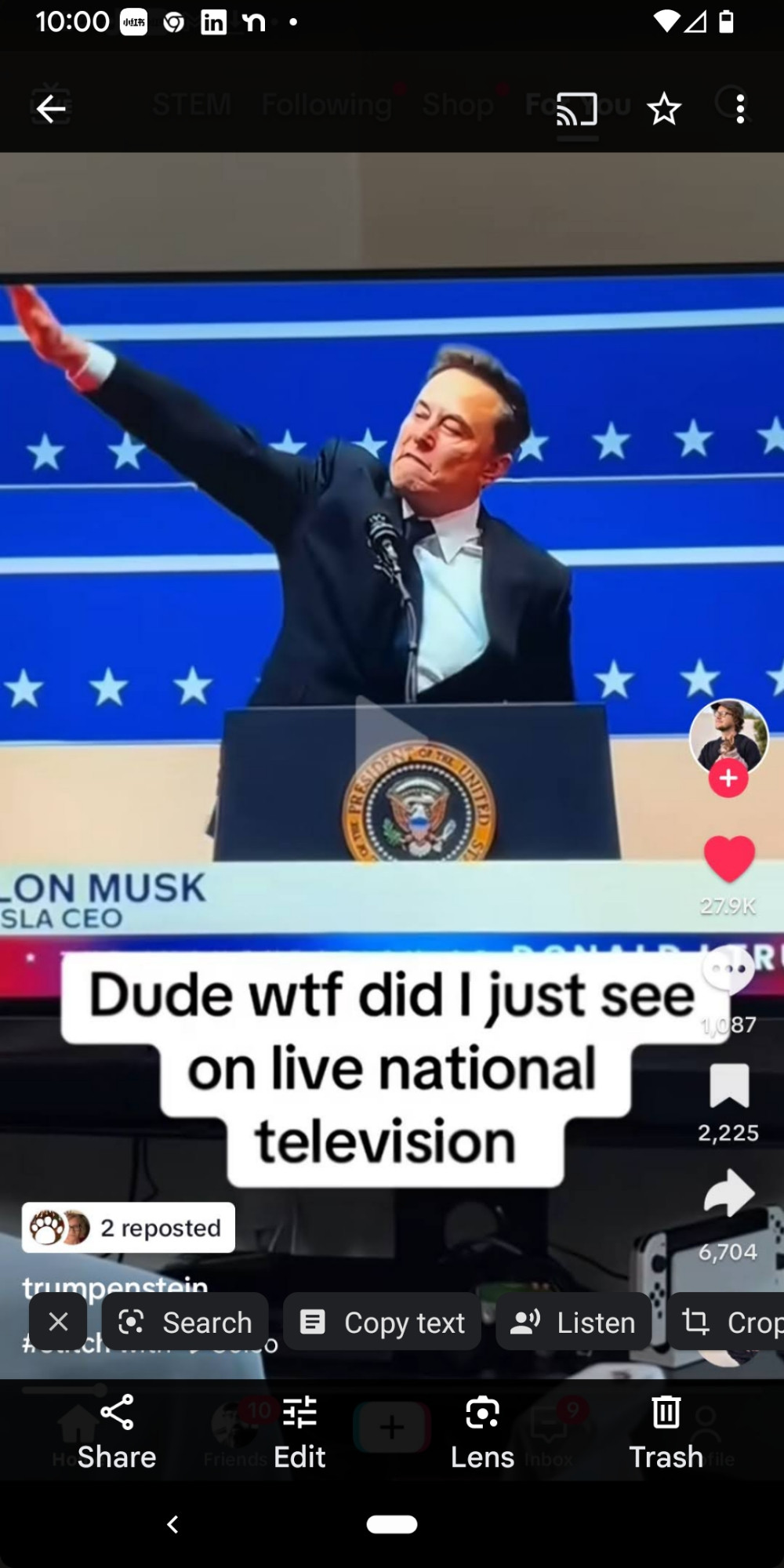
Task: Open the three-dot overflow menu
Action: tap(740, 109)
